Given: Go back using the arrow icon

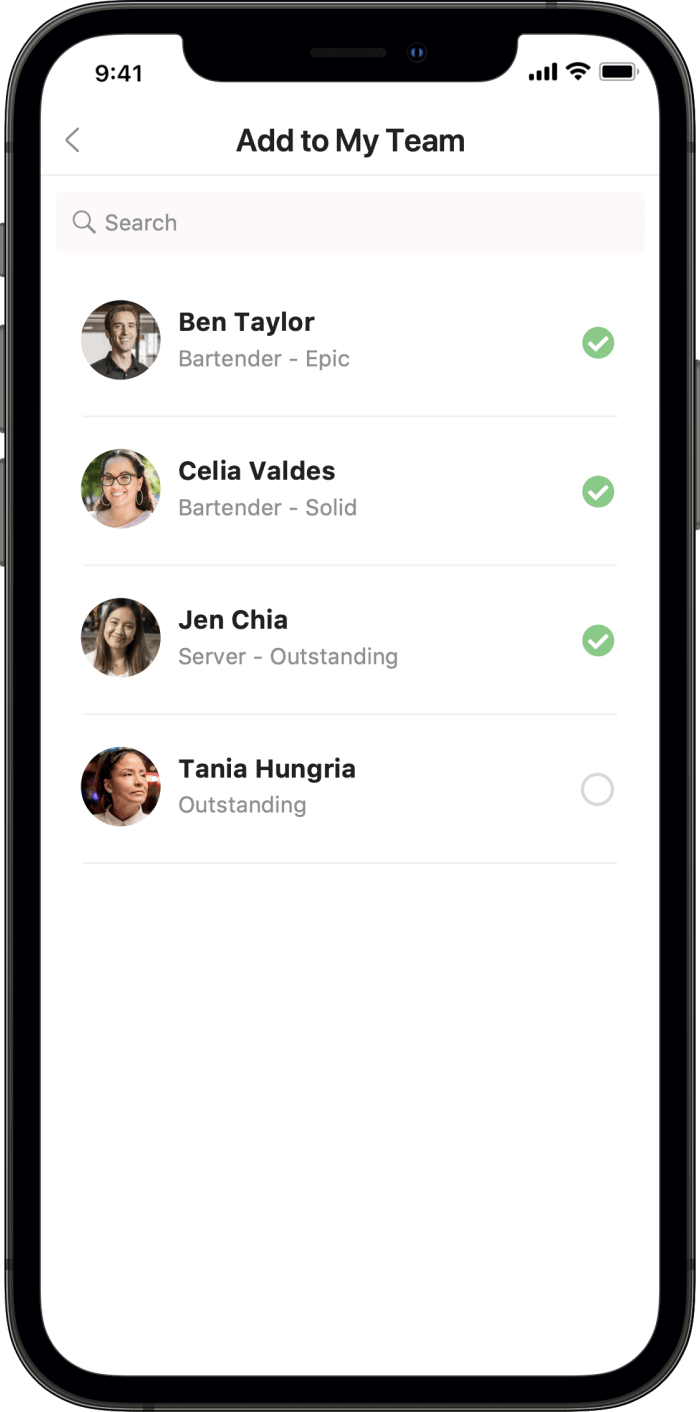Looking at the screenshot, I should coord(72,140).
